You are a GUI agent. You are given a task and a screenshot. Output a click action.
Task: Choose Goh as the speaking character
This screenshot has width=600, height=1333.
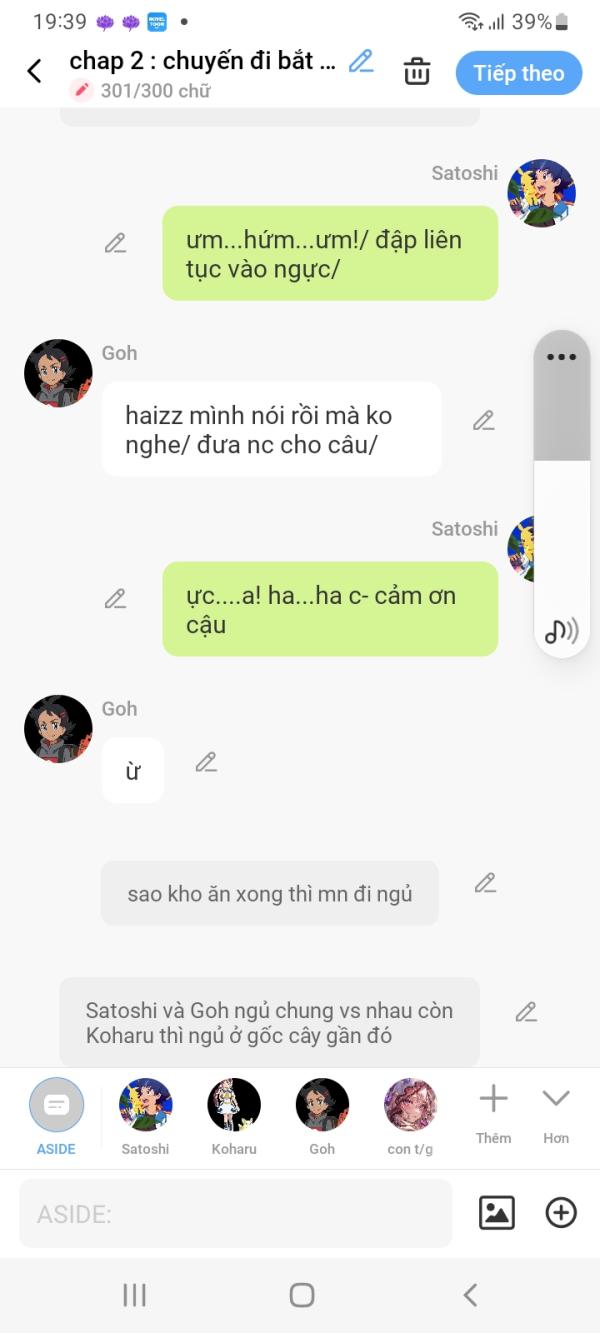tap(322, 1115)
